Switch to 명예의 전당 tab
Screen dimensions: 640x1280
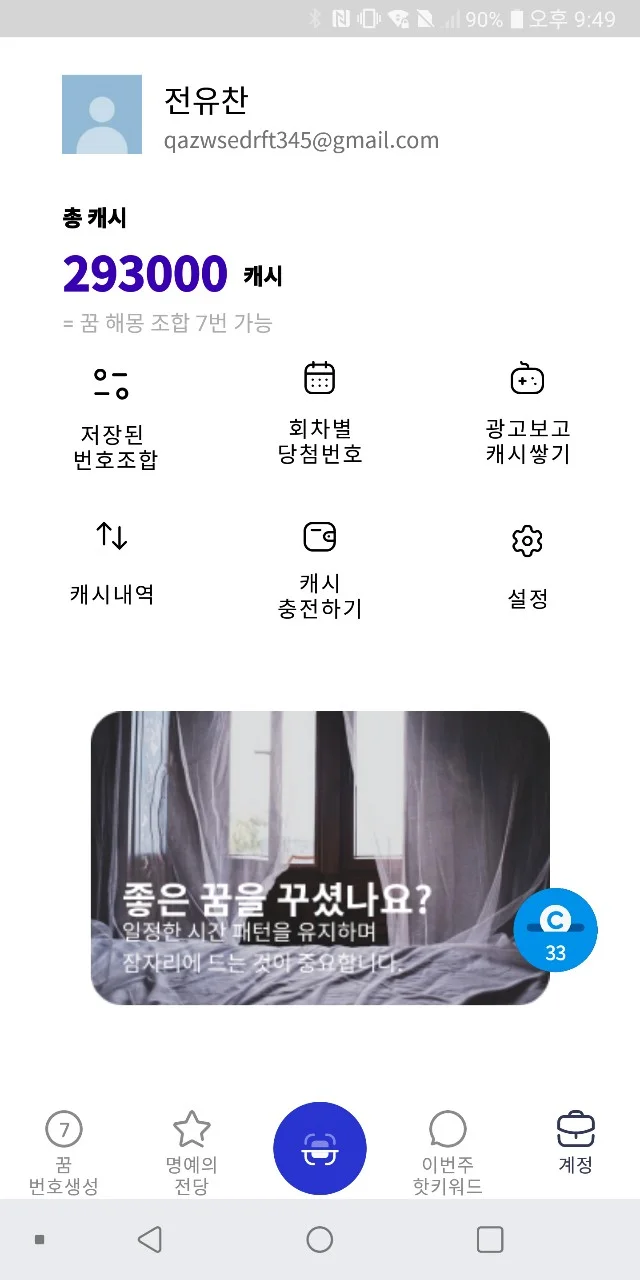pos(191,1153)
